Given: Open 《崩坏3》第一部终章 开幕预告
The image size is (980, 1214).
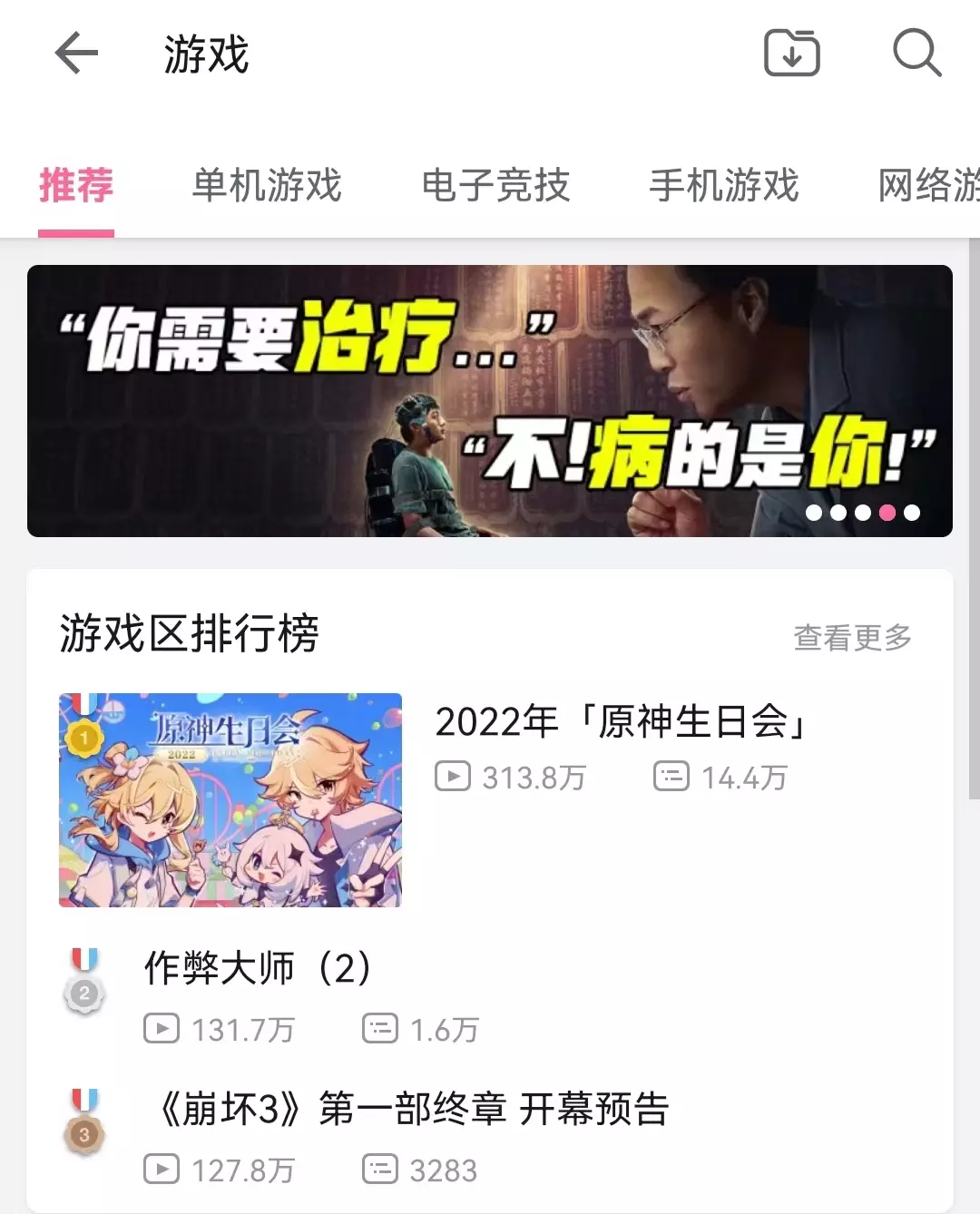Looking at the screenshot, I should coord(413,1109).
